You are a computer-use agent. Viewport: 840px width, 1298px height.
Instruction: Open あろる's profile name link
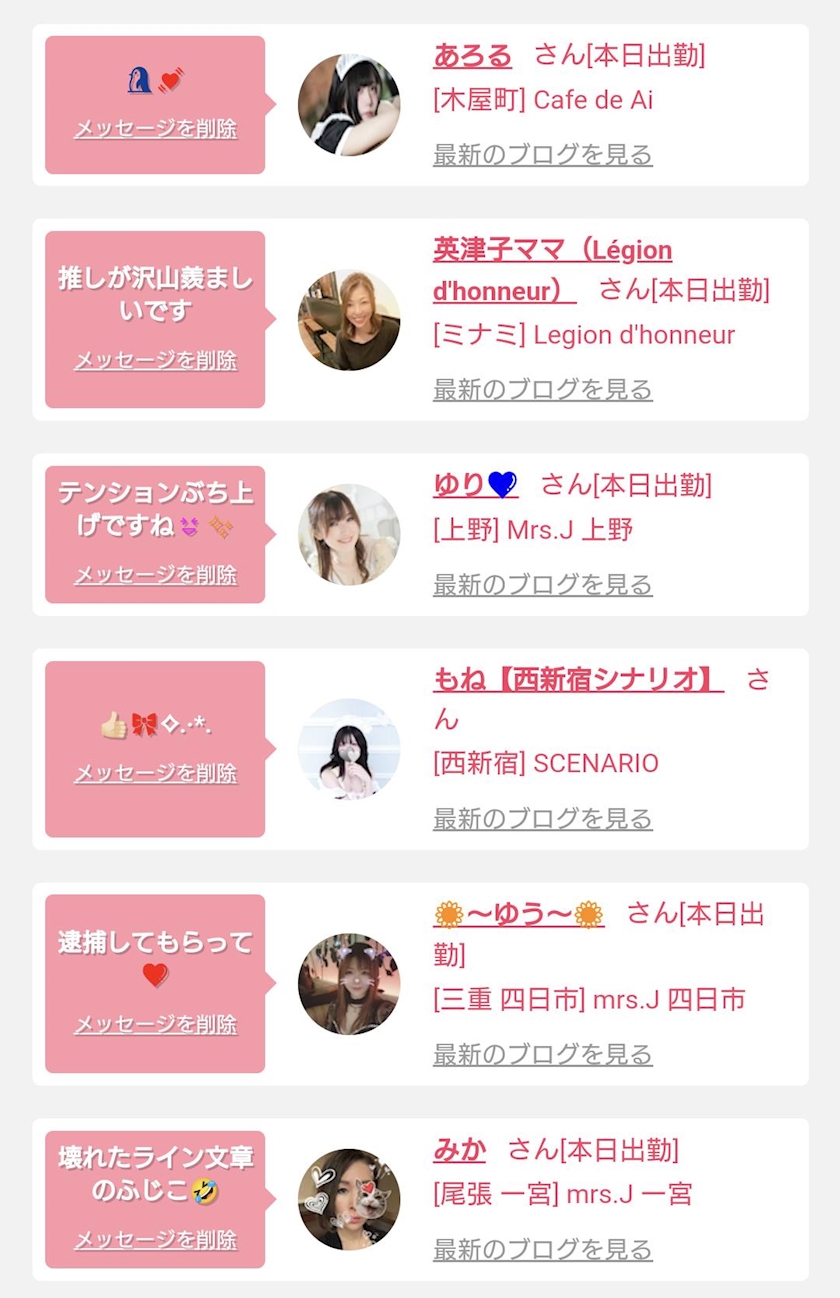pos(472,56)
